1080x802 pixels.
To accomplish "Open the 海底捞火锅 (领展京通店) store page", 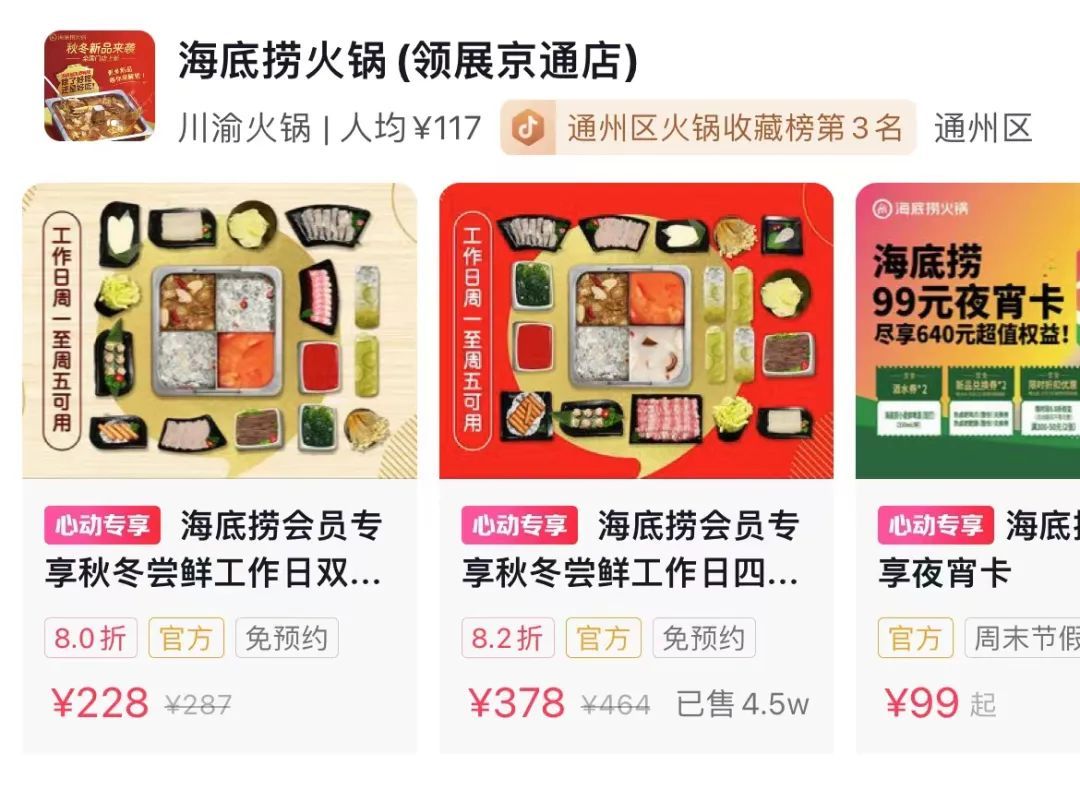I will point(408,61).
